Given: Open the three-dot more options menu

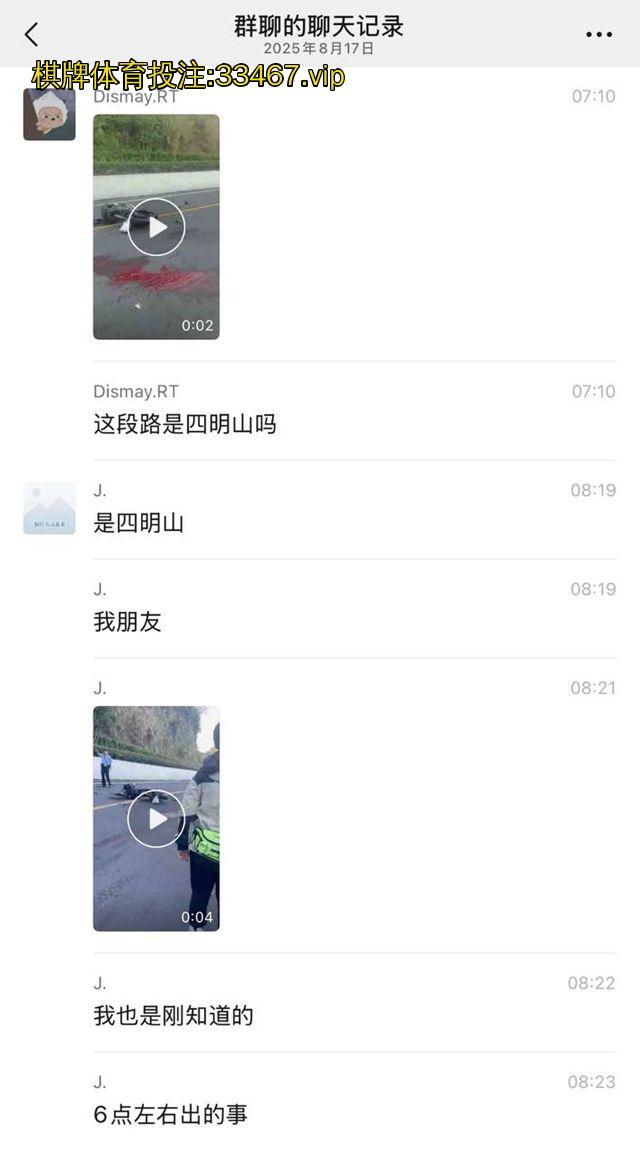Looking at the screenshot, I should [598, 34].
